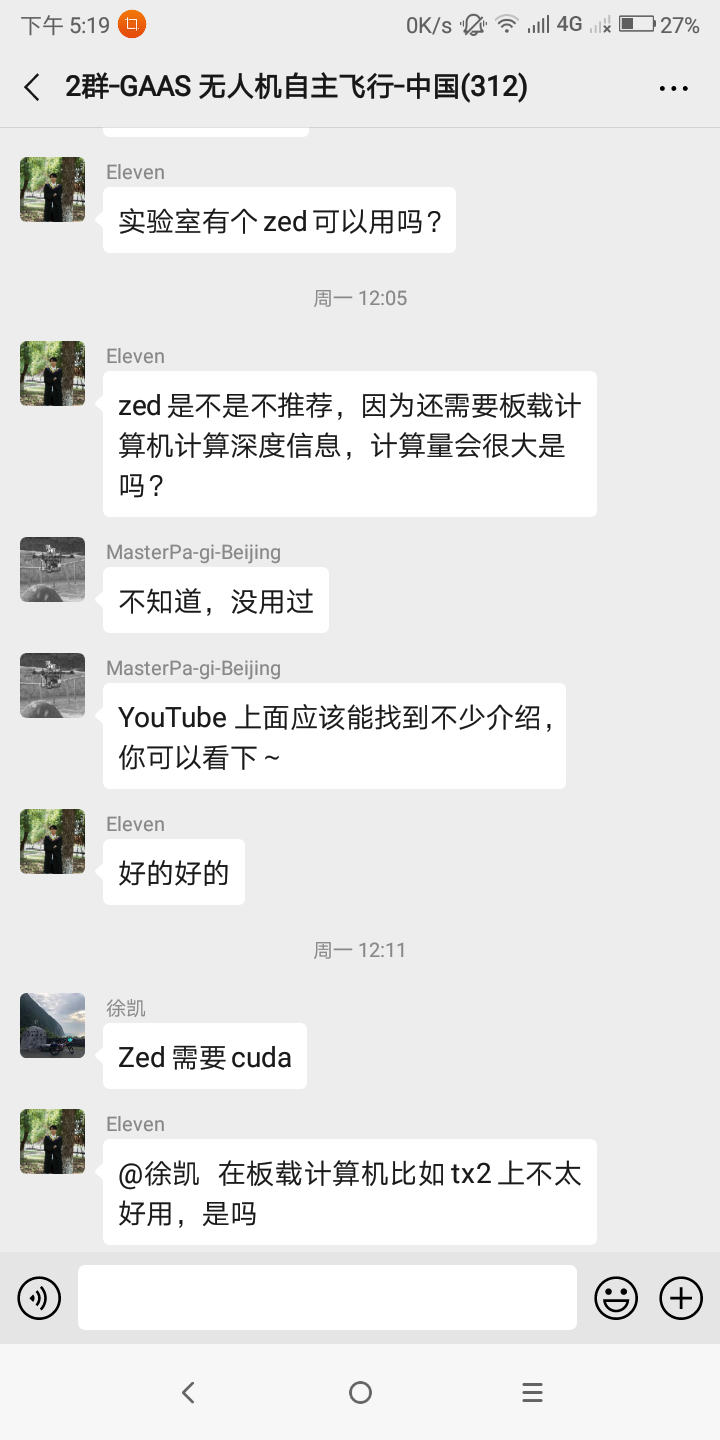Screen dimensions: 720x1440
Task: Go back from the GAAS group chat
Action: pos(32,88)
